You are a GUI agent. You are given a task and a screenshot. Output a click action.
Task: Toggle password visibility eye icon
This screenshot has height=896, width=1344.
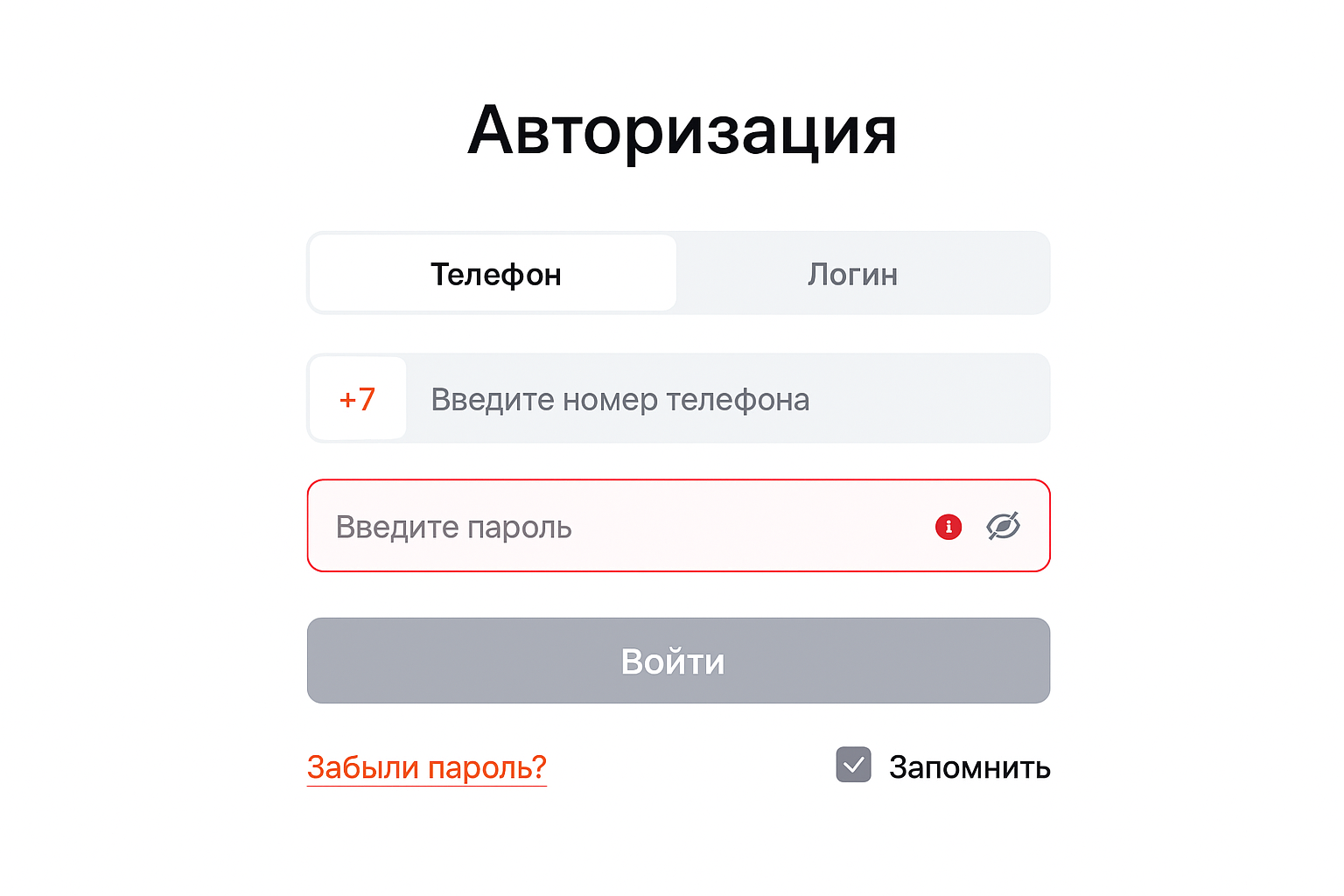(1003, 527)
